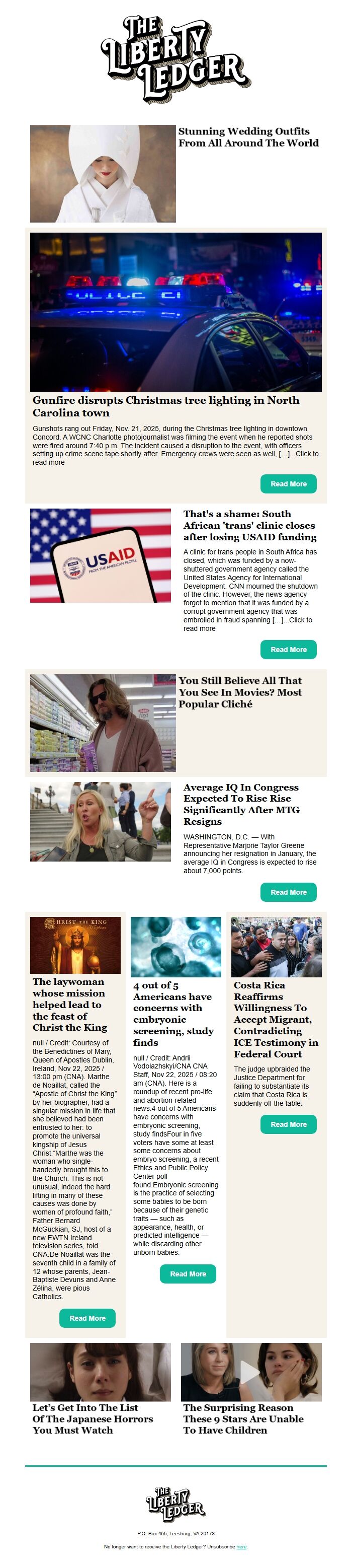Open the Stunning Wedding Outfits article
Viewport: 352px width, 1568px height.
[248, 137]
